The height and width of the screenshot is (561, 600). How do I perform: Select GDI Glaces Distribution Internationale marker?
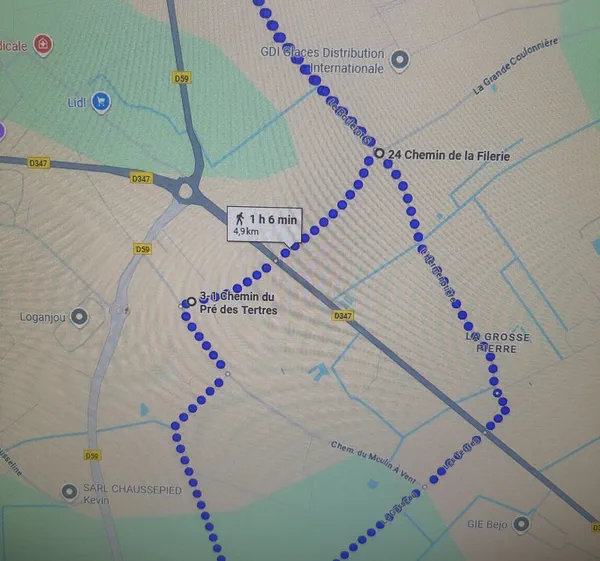pyautogui.click(x=401, y=60)
